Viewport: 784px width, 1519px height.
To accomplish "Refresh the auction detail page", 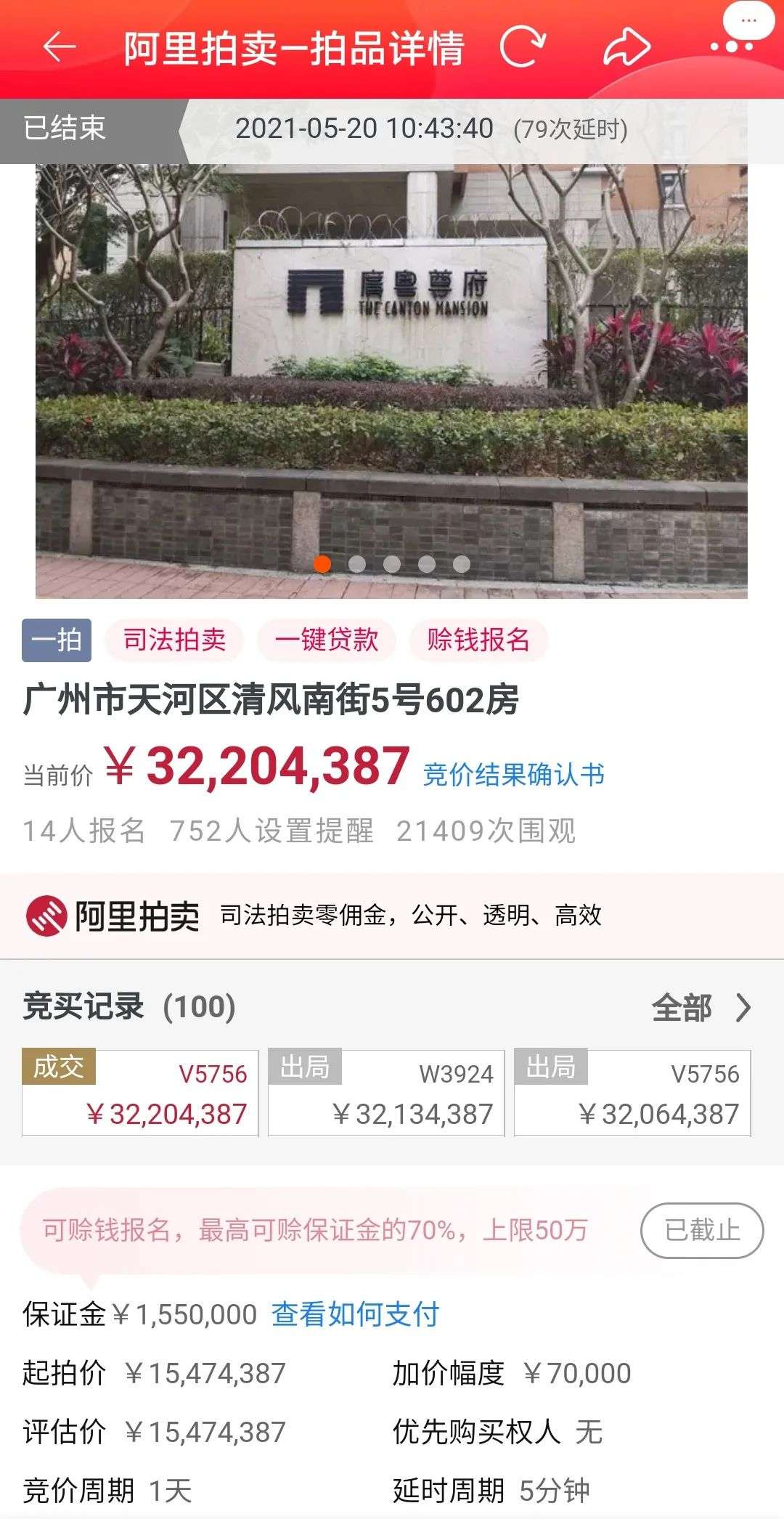I will [523, 47].
